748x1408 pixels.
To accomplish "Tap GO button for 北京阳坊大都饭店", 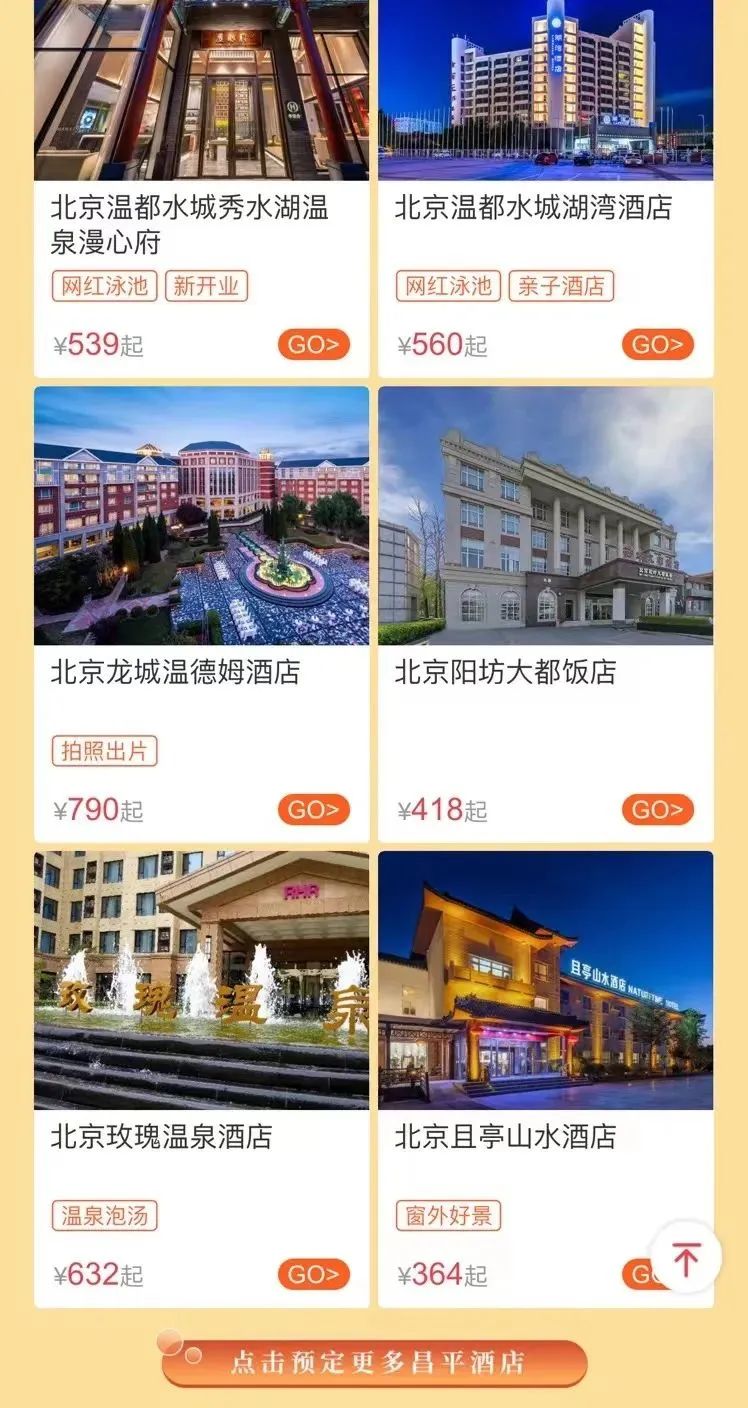I will click(x=658, y=809).
